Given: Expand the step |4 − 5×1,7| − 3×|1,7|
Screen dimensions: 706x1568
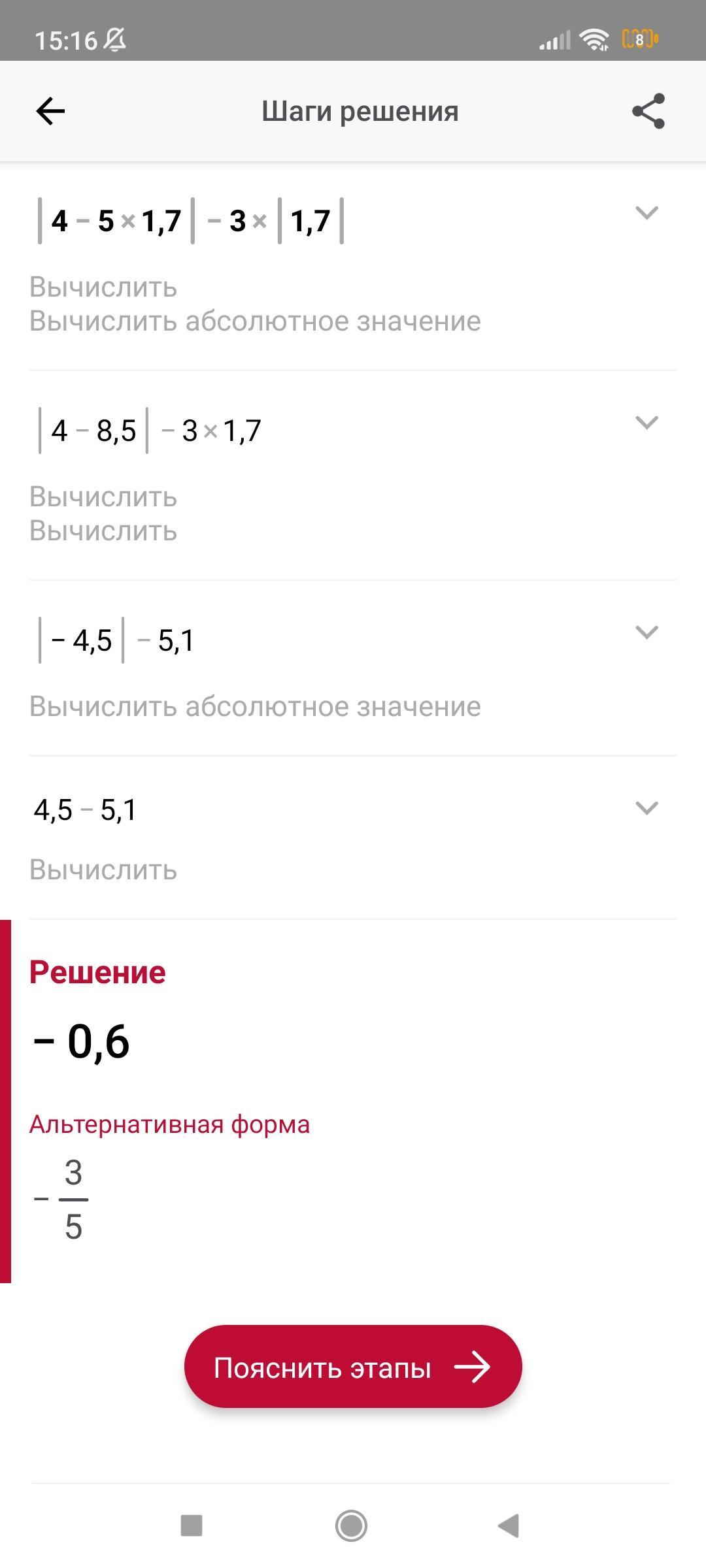Looking at the screenshot, I should 647,213.
